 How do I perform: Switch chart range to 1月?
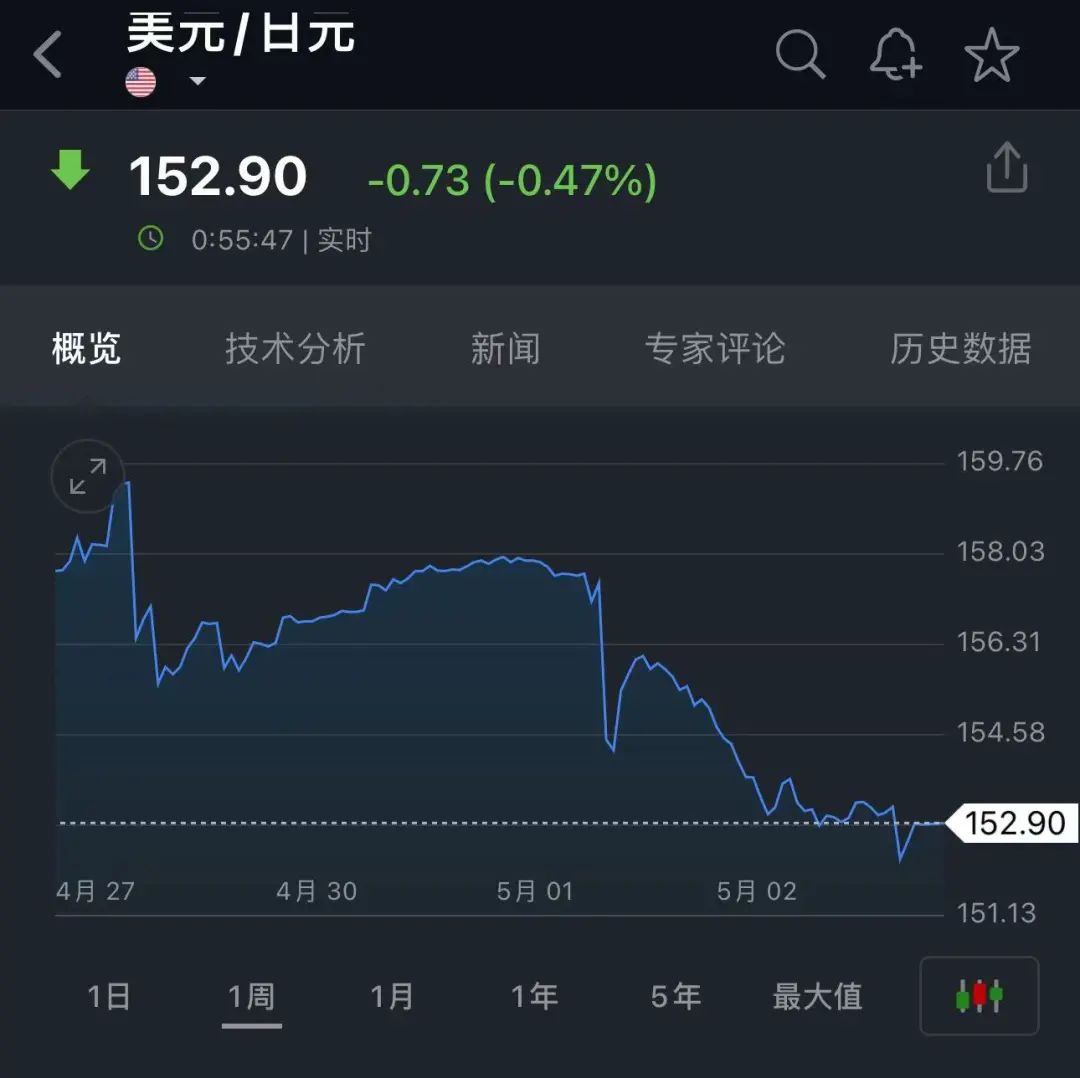point(392,996)
